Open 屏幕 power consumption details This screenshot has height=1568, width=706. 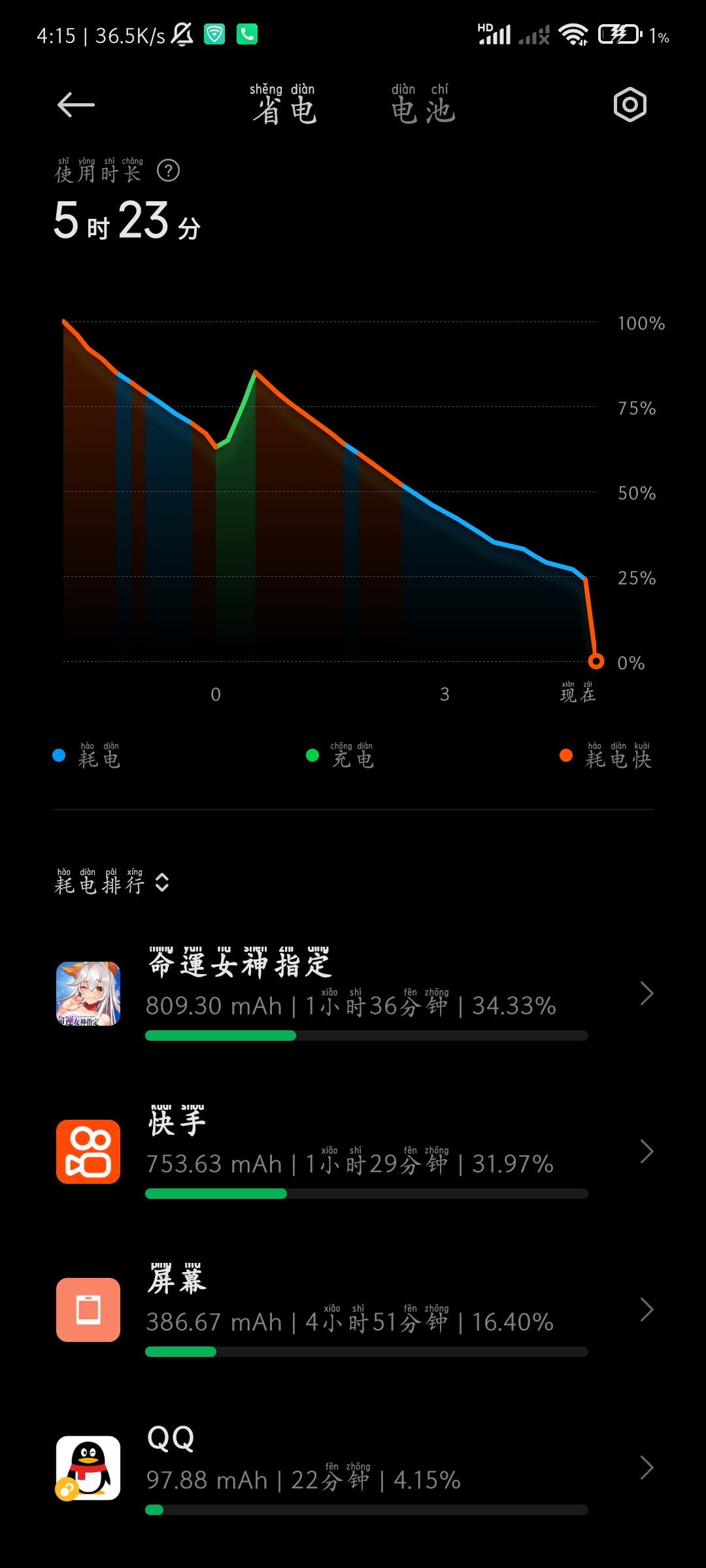(353, 1310)
